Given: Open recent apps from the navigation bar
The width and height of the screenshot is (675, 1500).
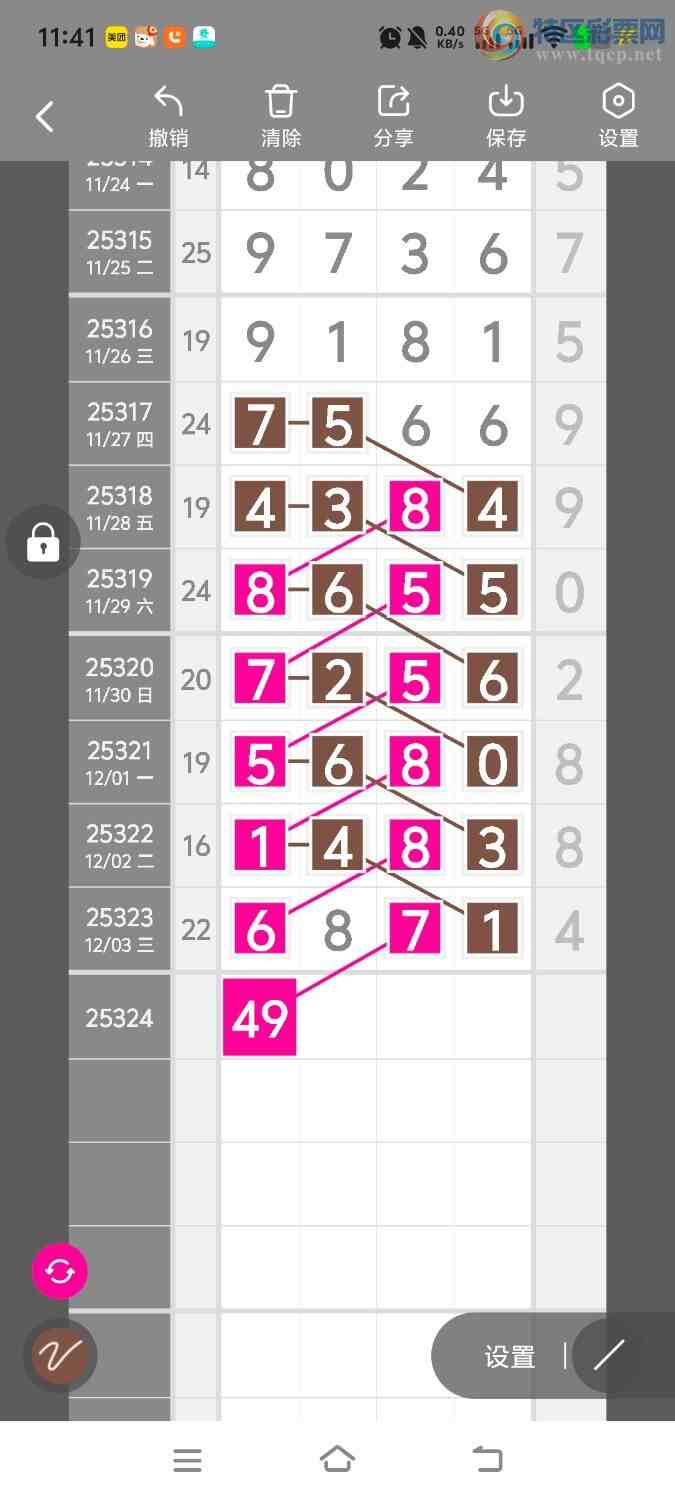Looking at the screenshot, I should click(188, 1460).
